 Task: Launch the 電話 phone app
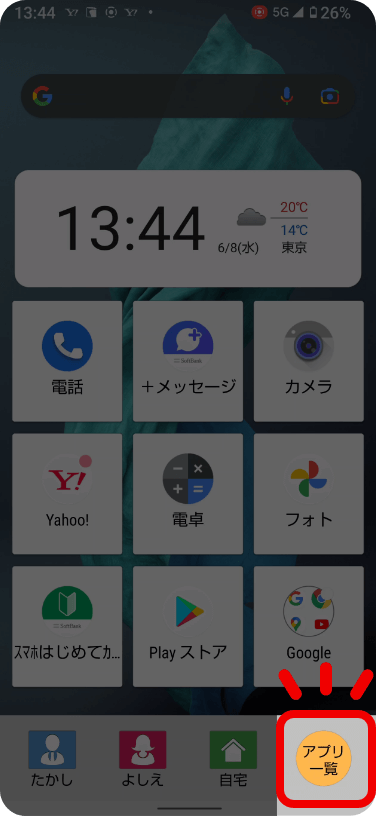[x=67, y=361]
